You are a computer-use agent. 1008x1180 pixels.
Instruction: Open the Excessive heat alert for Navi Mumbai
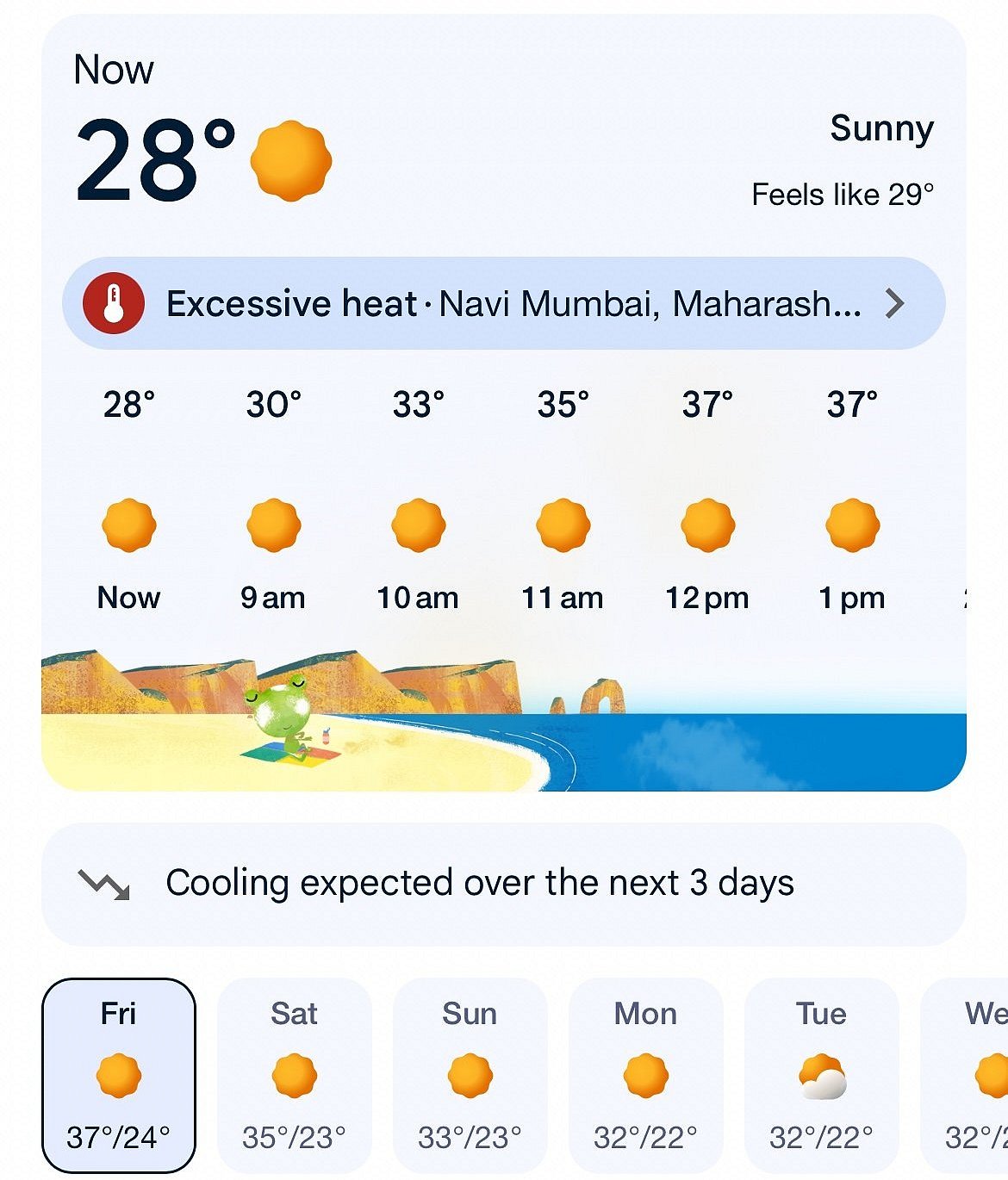click(503, 303)
